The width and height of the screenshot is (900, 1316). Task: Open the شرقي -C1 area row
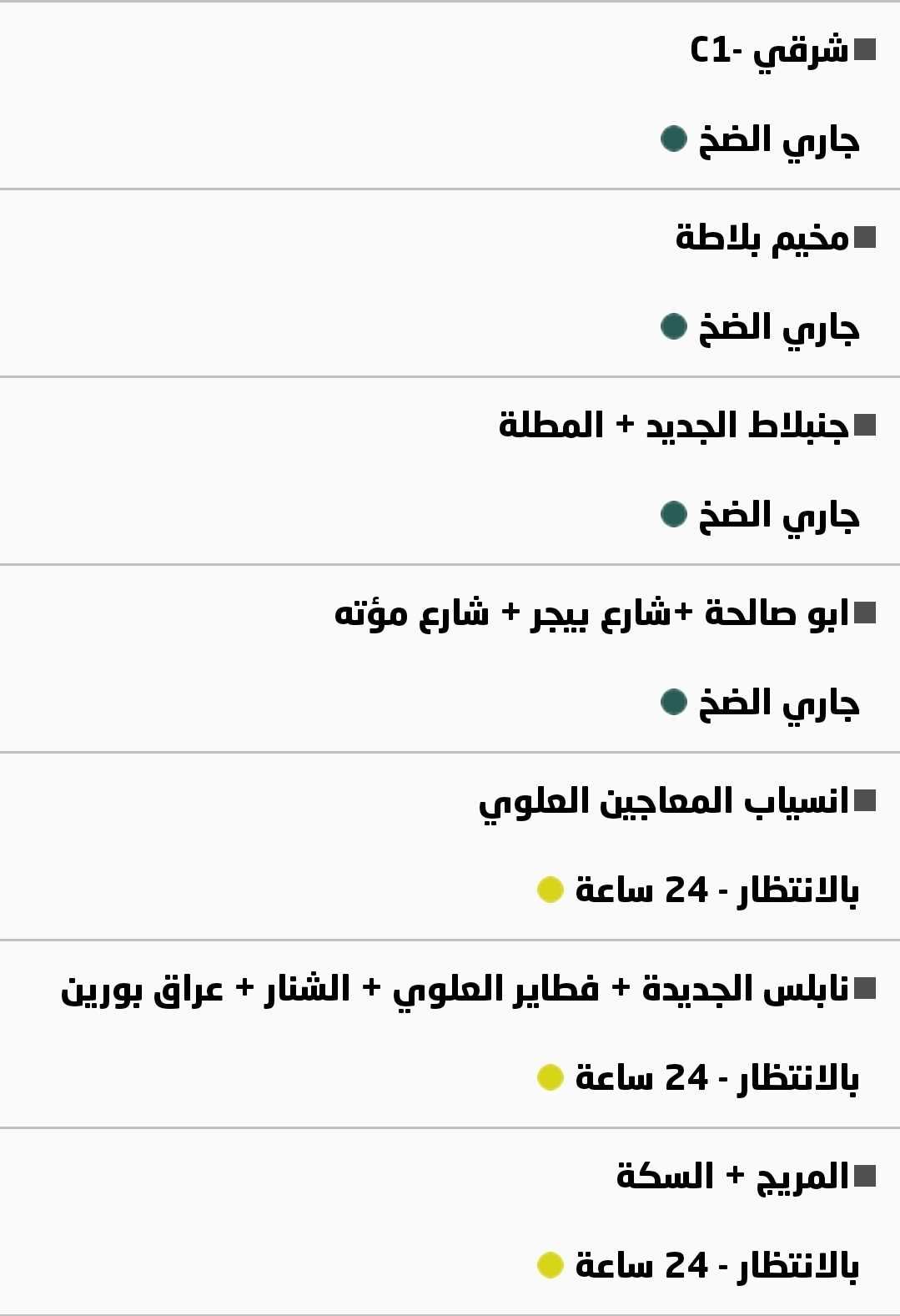(x=769, y=50)
